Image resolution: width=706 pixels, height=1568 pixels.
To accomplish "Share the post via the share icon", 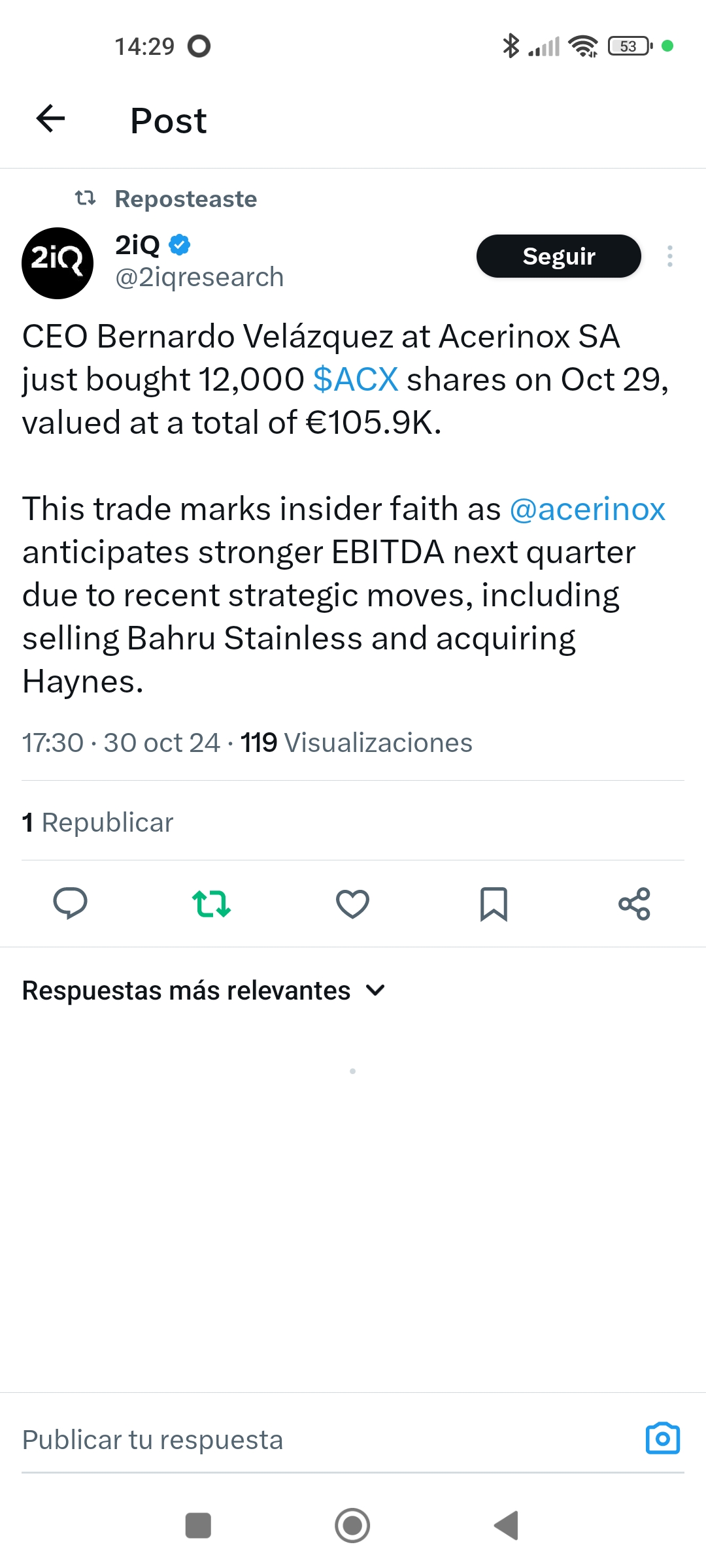I will [634, 904].
